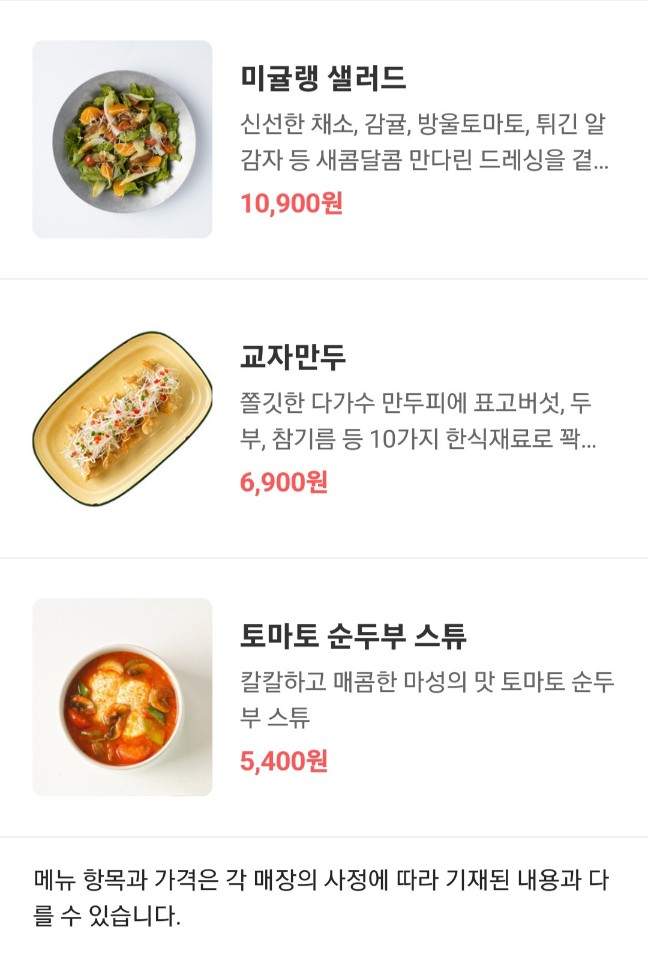
Task: Open the 토마토 순두부 스튜 menu item
Action: point(324,697)
